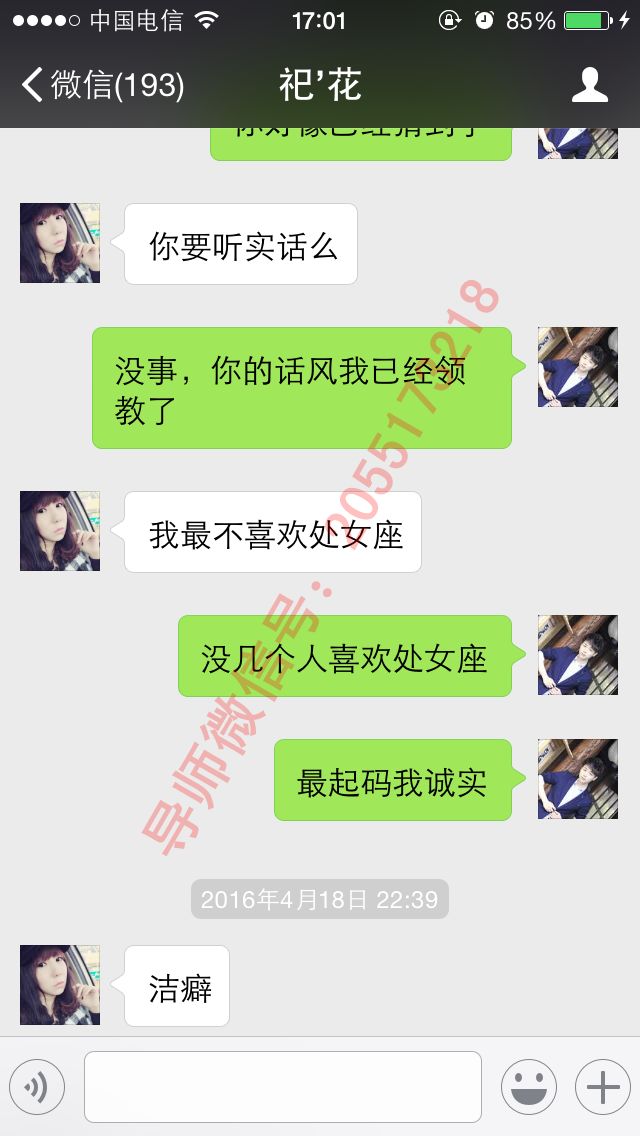Focus the message text field

pos(282,1087)
